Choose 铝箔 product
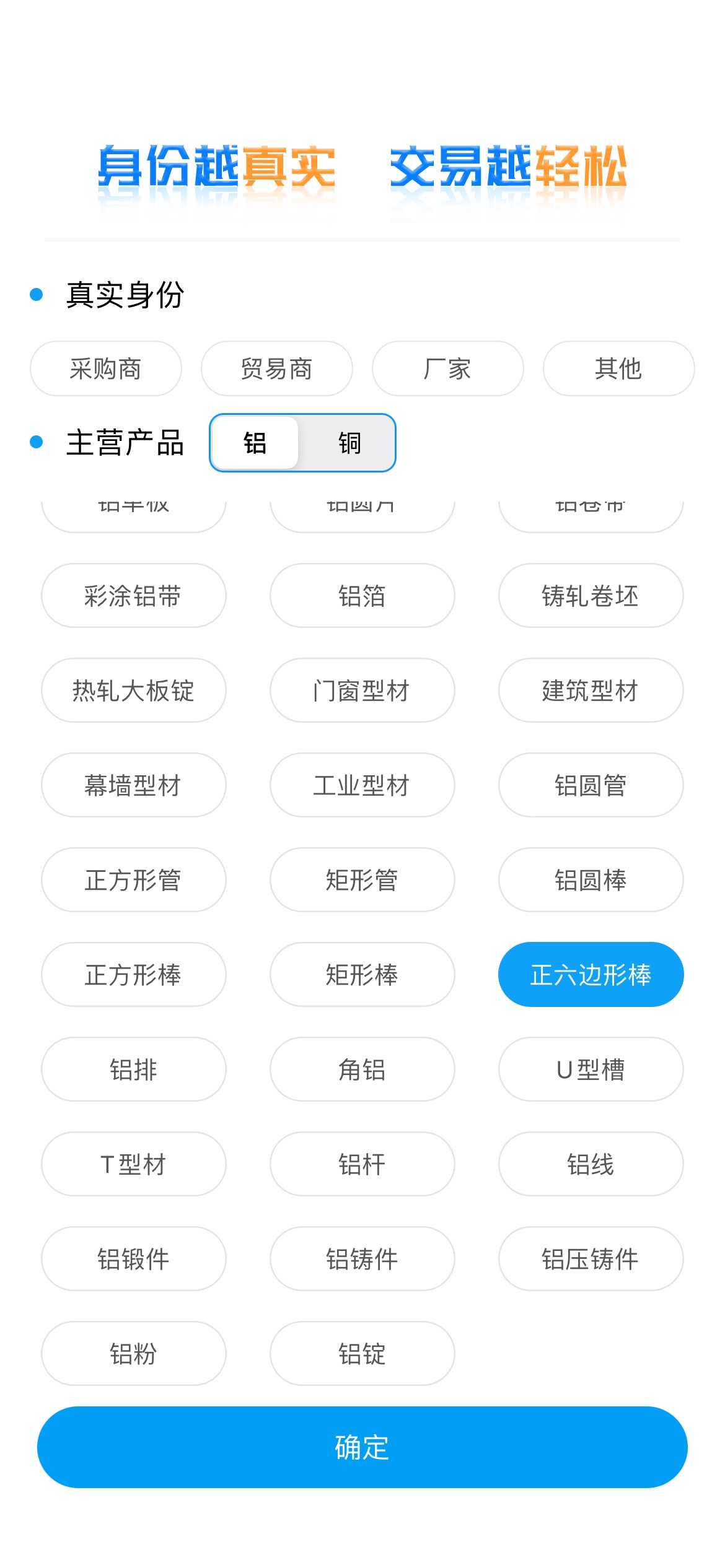 pyautogui.click(x=362, y=596)
